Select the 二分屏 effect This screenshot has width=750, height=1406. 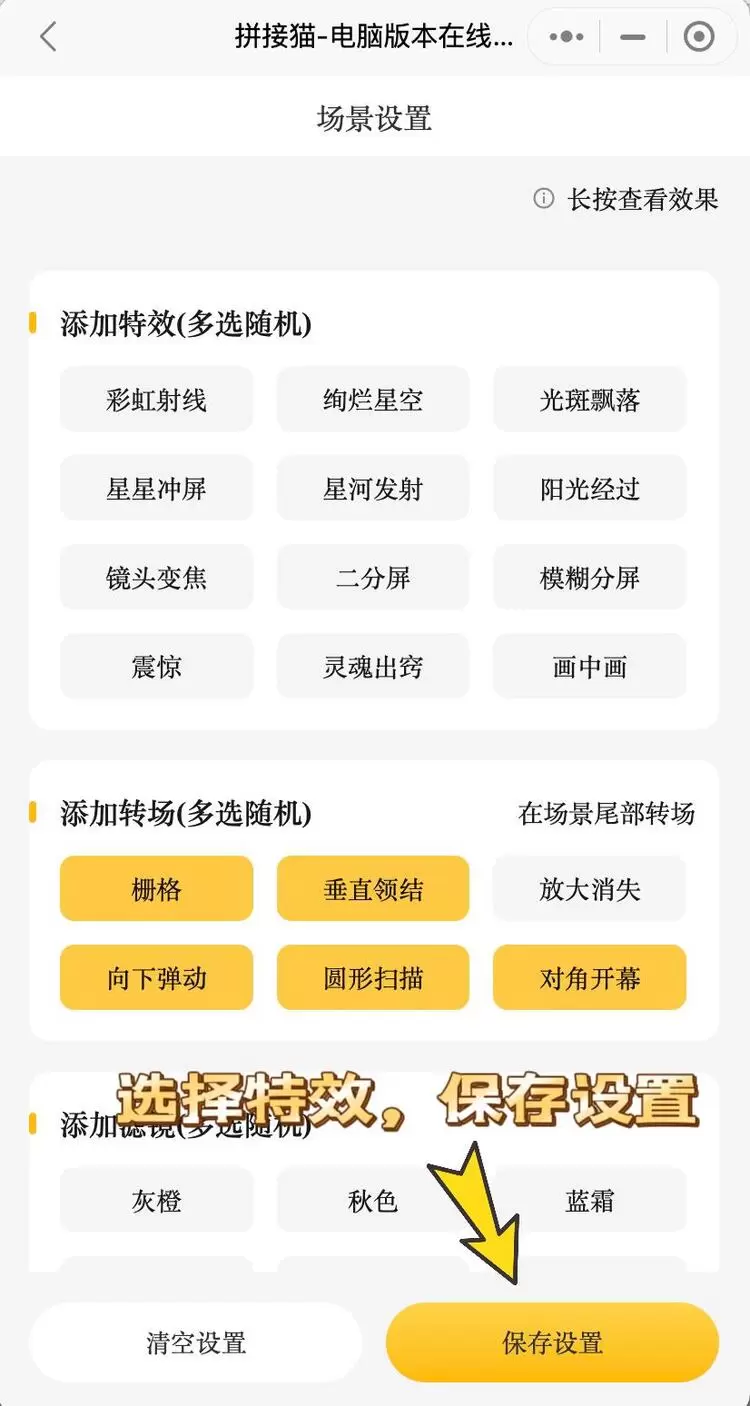(x=373, y=578)
